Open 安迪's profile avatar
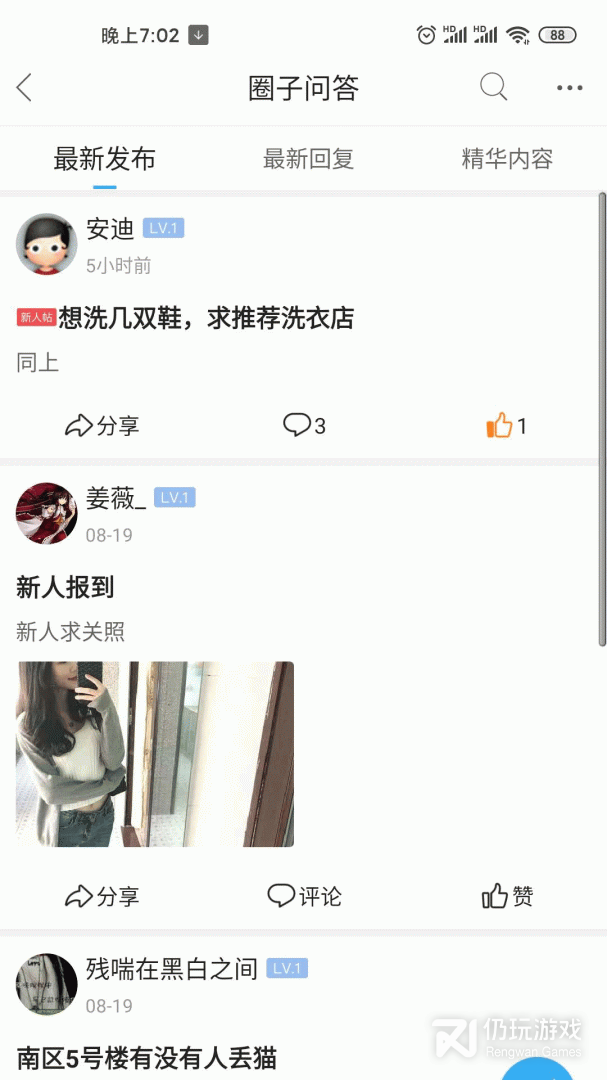Screen dimensions: 607x1080 pos(47,244)
